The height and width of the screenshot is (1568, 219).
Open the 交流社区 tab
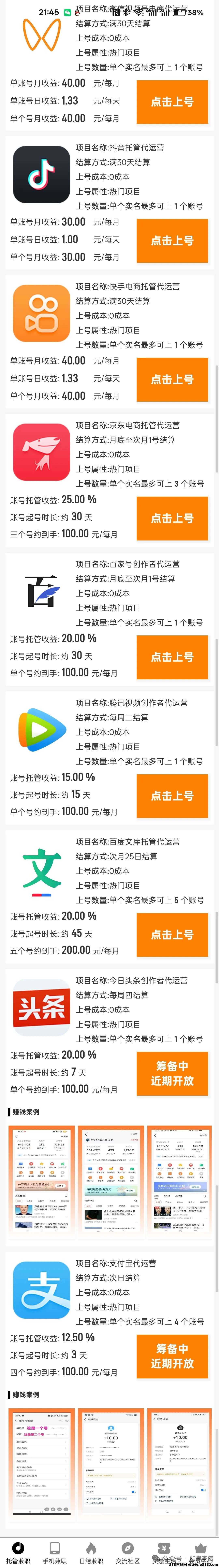tap(128, 1552)
